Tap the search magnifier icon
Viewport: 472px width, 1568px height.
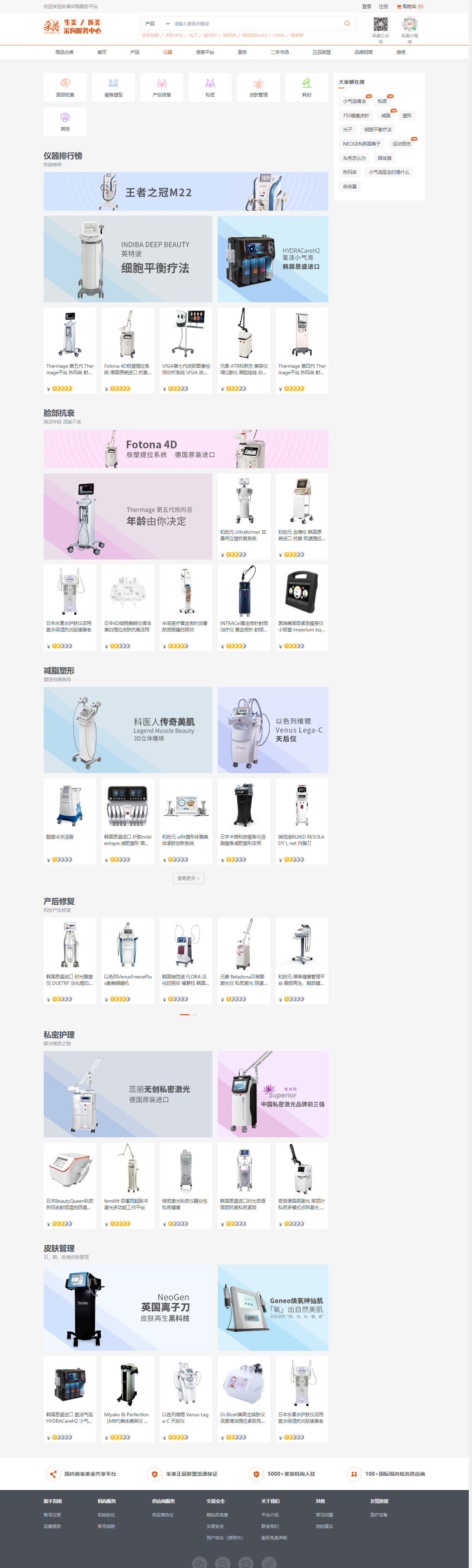[x=347, y=23]
